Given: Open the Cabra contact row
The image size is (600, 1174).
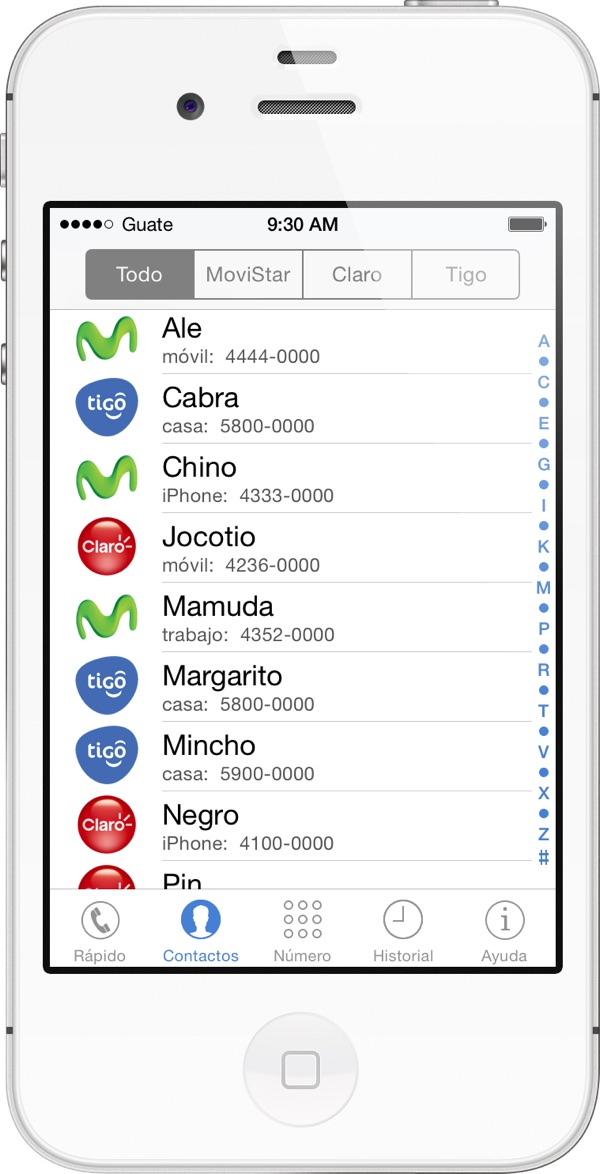Looking at the screenshot, I should (x=291, y=408).
